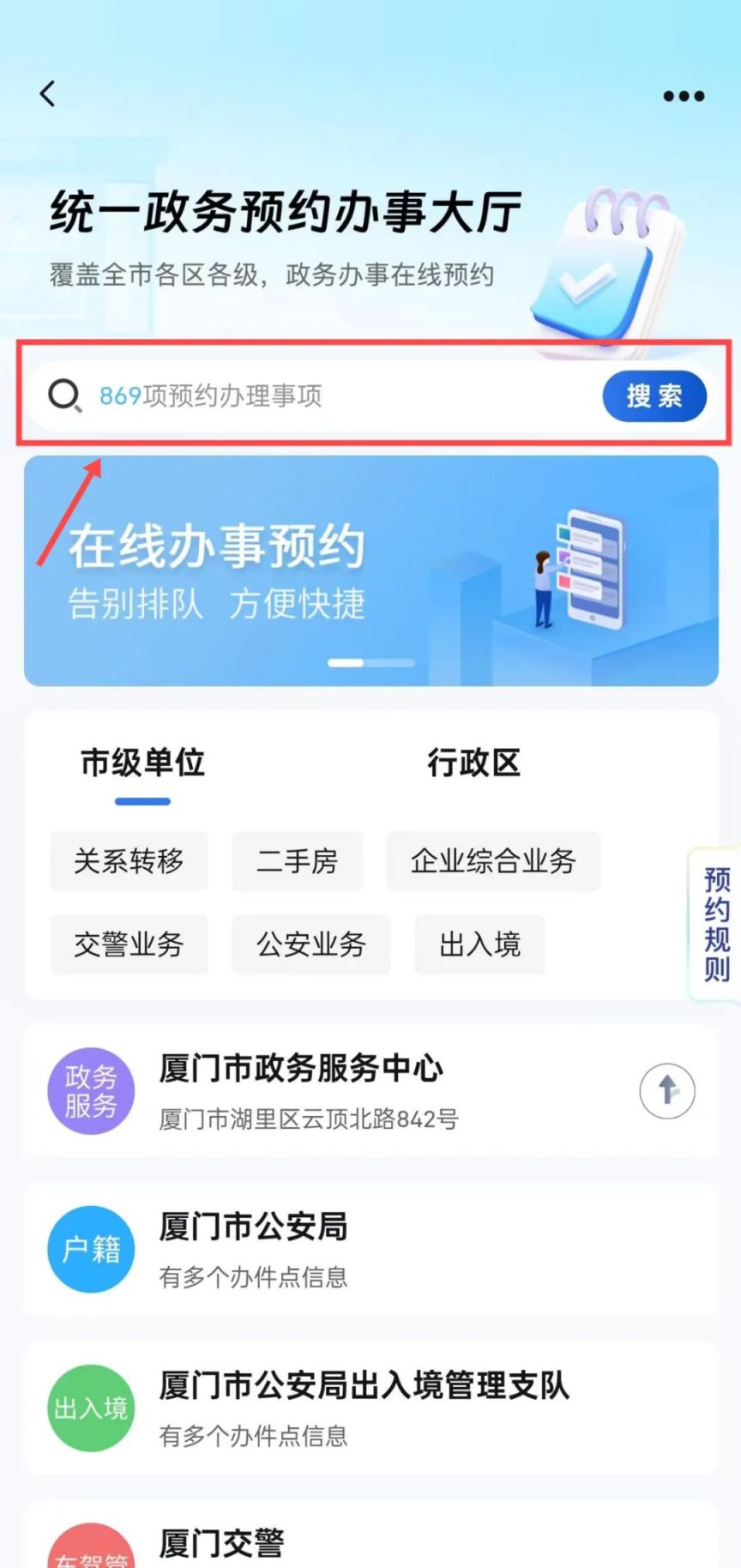Select the 交警业务 chip
Screen dimensions: 741x1568
129,944
